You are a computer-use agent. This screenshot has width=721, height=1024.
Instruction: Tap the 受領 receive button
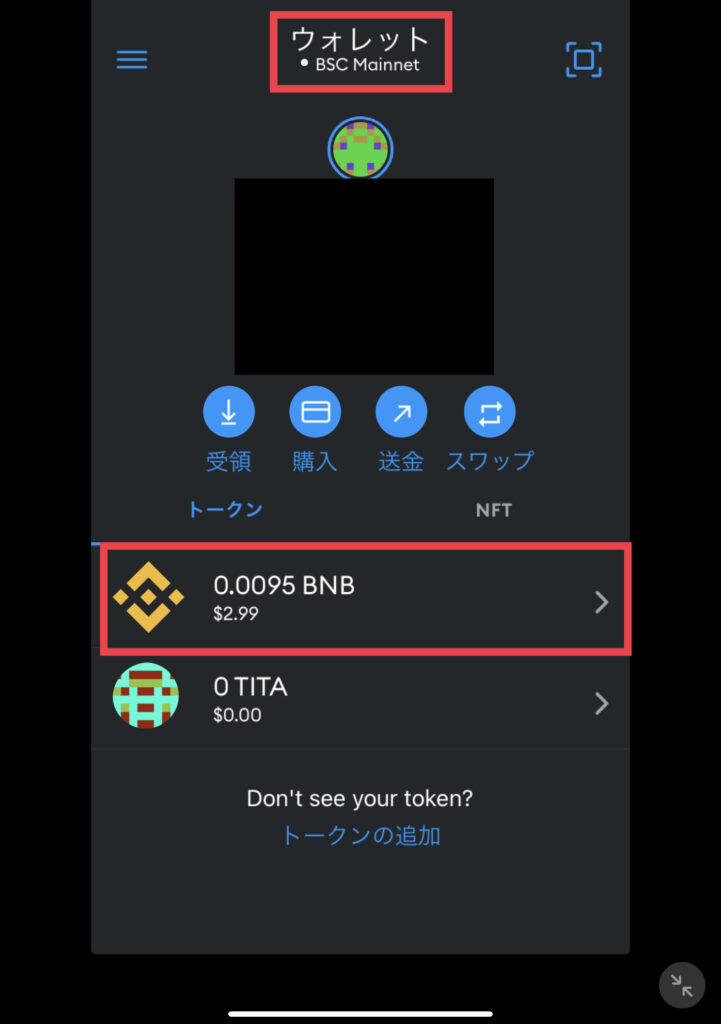[229, 412]
